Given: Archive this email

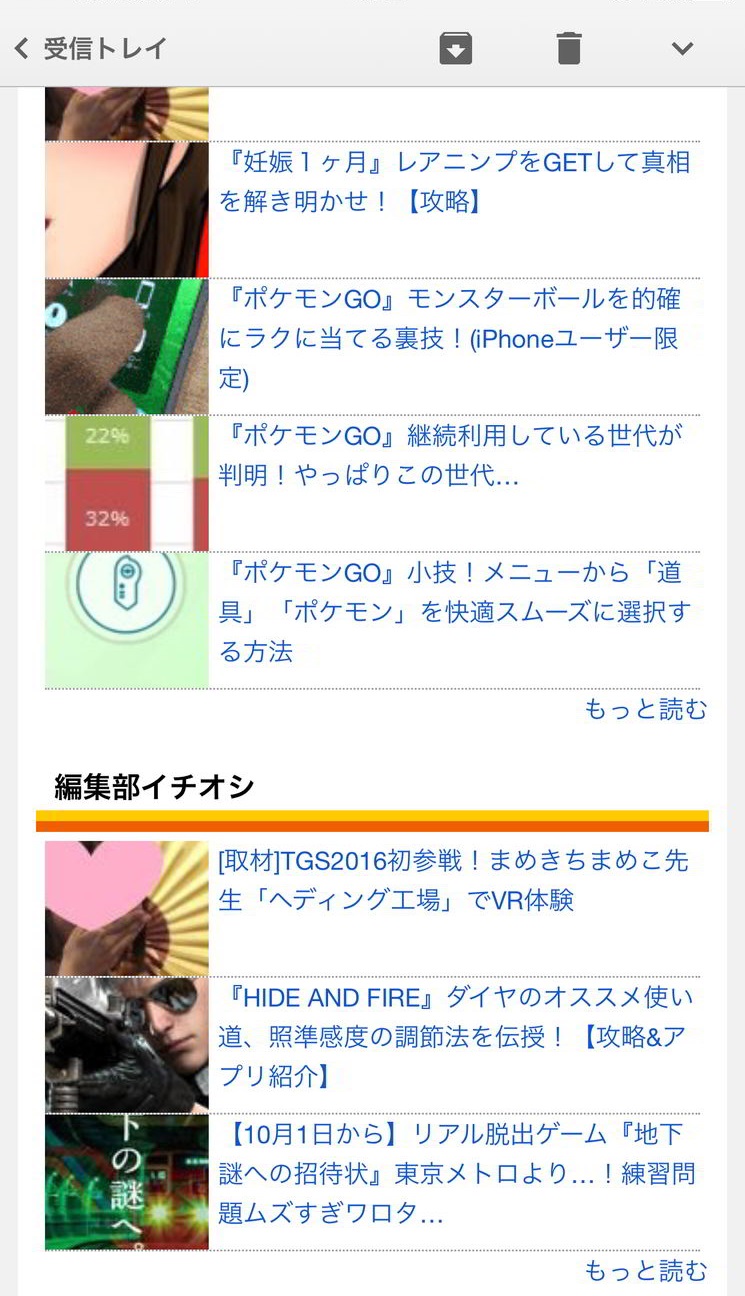Looking at the screenshot, I should pos(456,48).
